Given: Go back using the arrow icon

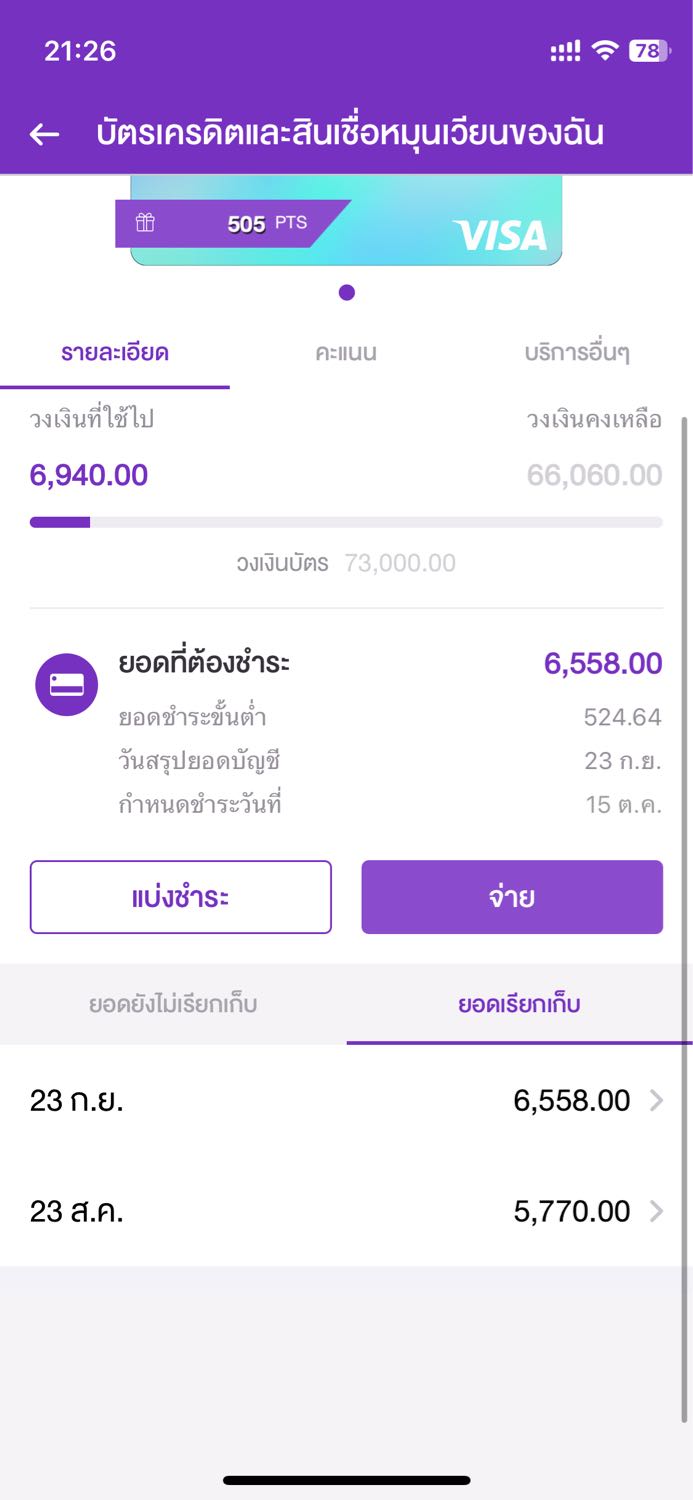Looking at the screenshot, I should click(45, 134).
